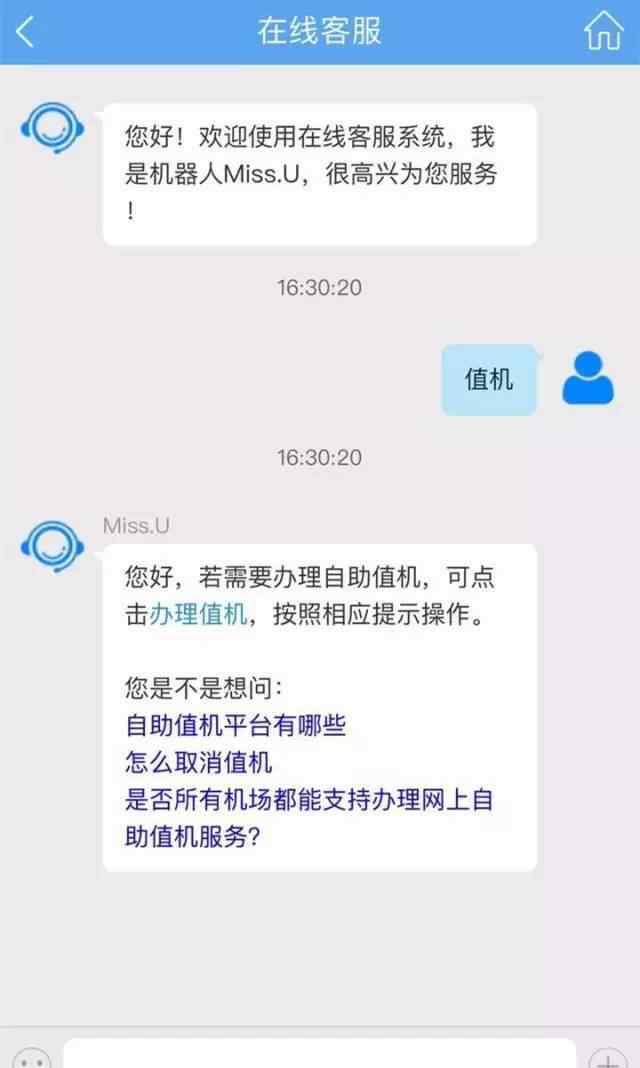The image size is (640, 1068).
Task: Open question 是否所有机场都能支持办理网上自助值机服务
Action: tap(308, 801)
